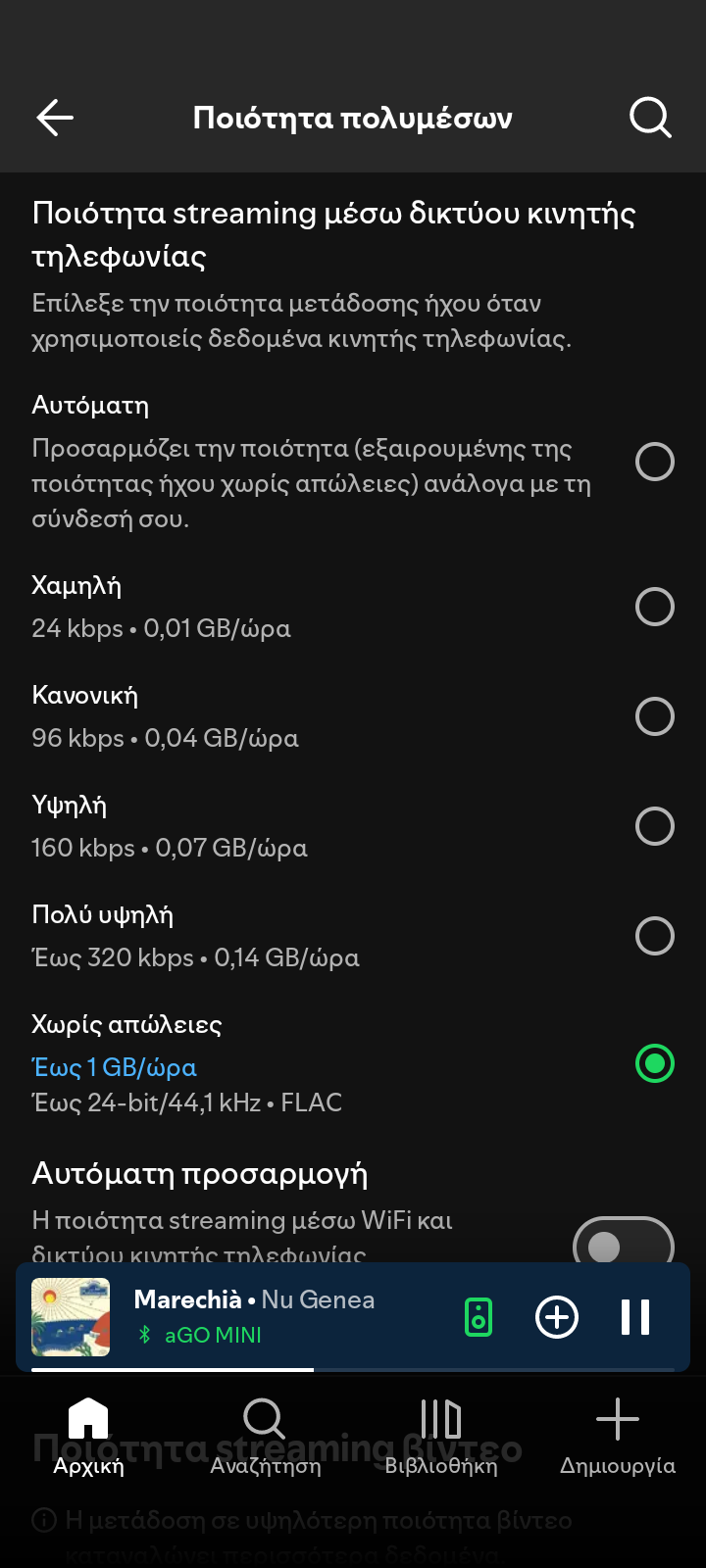
Task: Tap the search magnifier in bottom navigation
Action: click(264, 1418)
